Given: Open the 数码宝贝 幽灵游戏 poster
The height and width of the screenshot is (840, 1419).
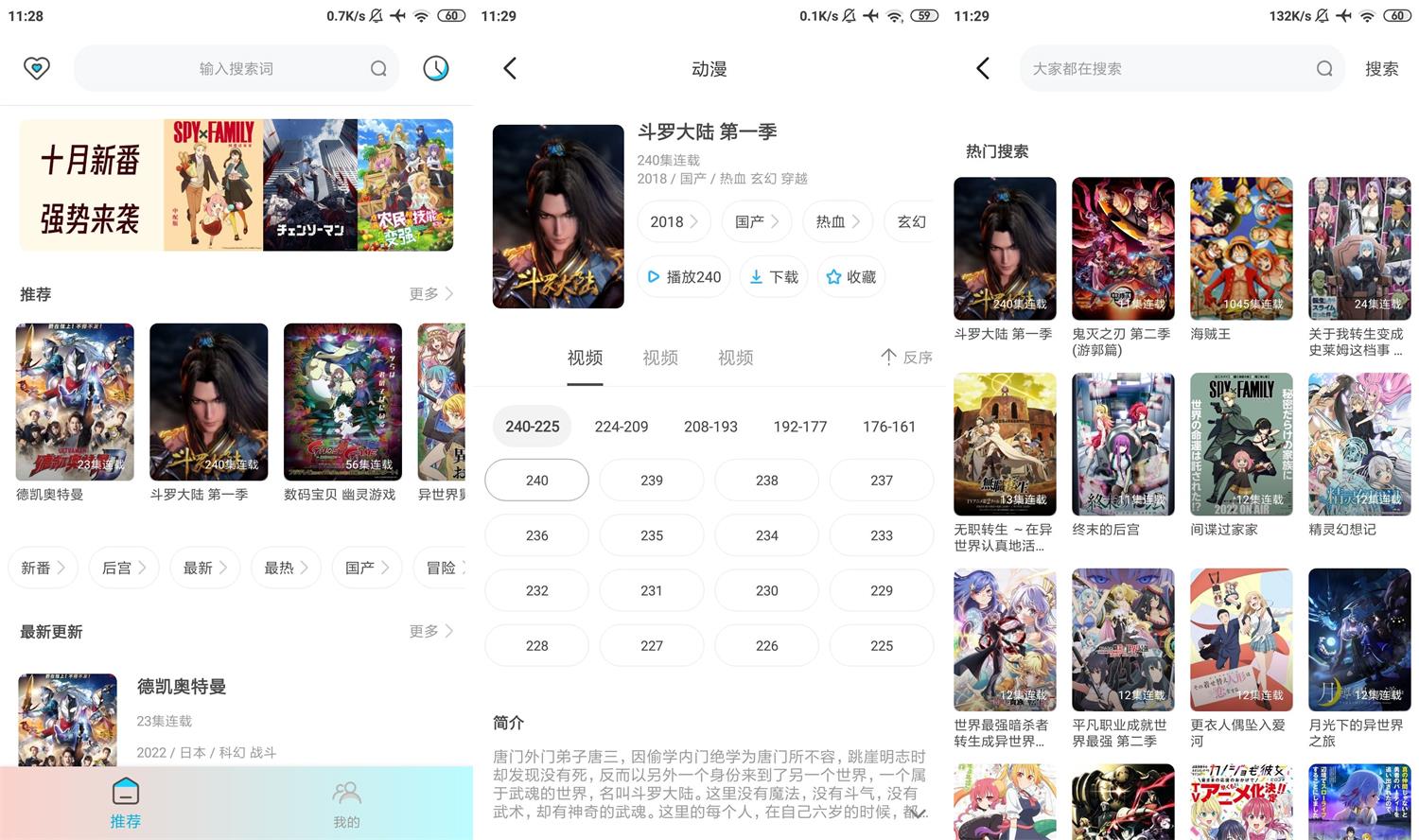Looking at the screenshot, I should pos(342,402).
